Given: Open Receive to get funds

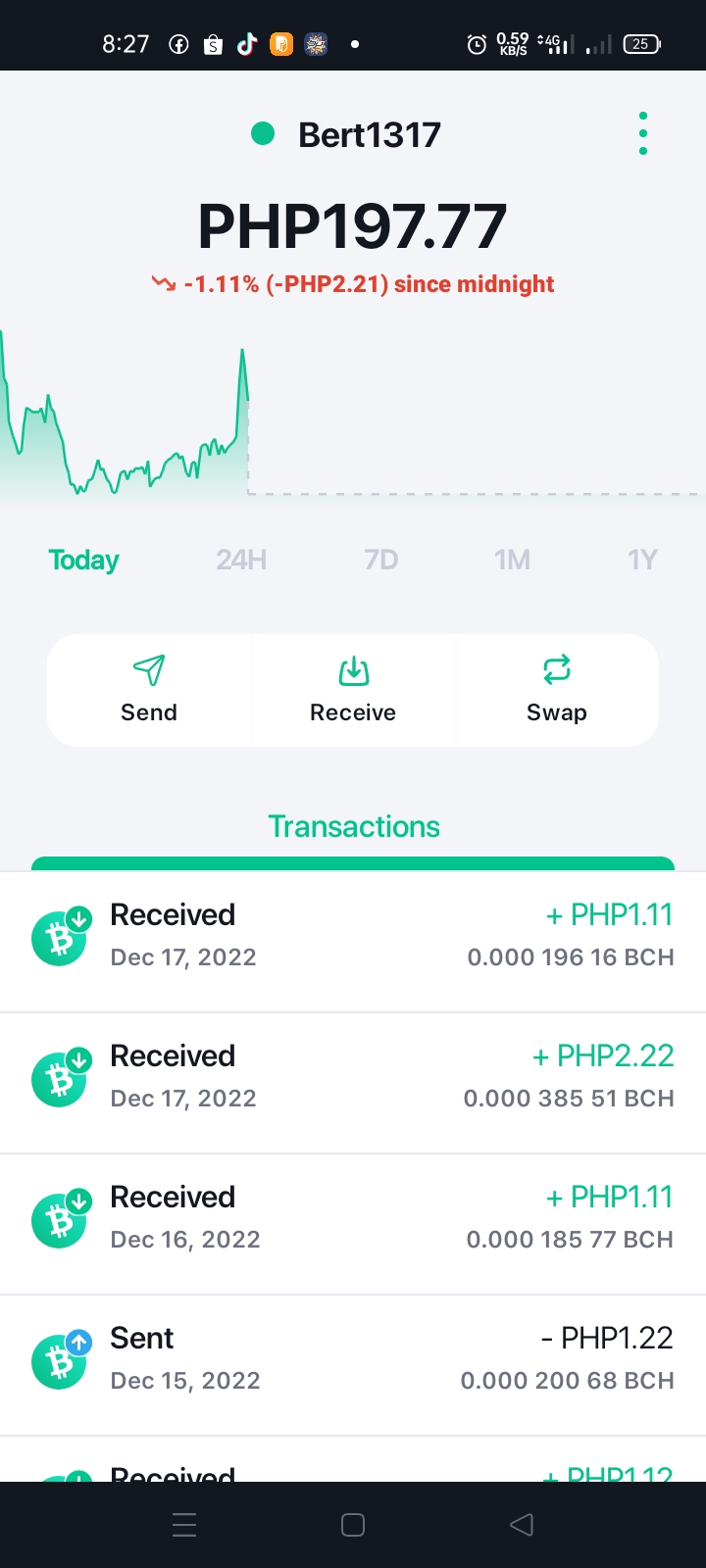Looking at the screenshot, I should pos(353,690).
